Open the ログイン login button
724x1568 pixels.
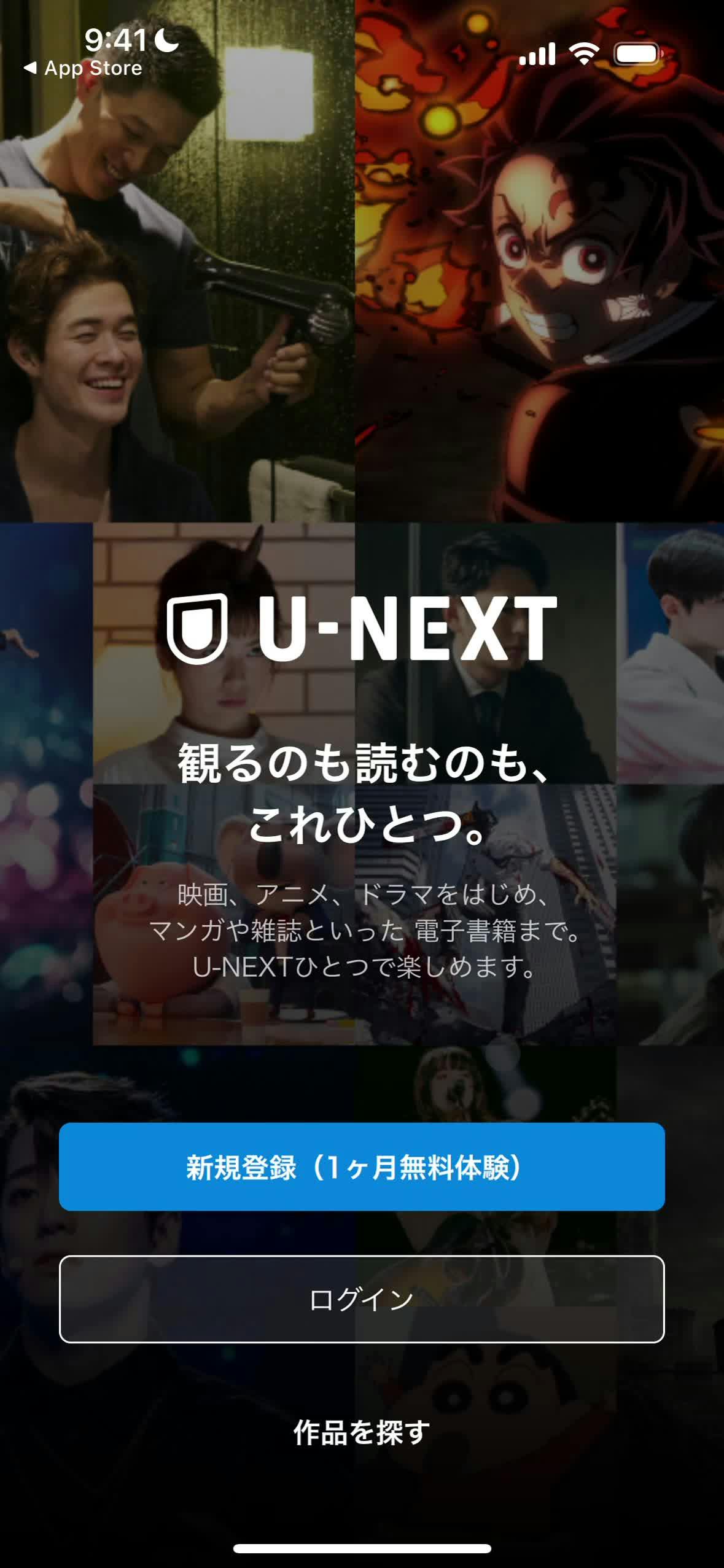click(x=362, y=1299)
